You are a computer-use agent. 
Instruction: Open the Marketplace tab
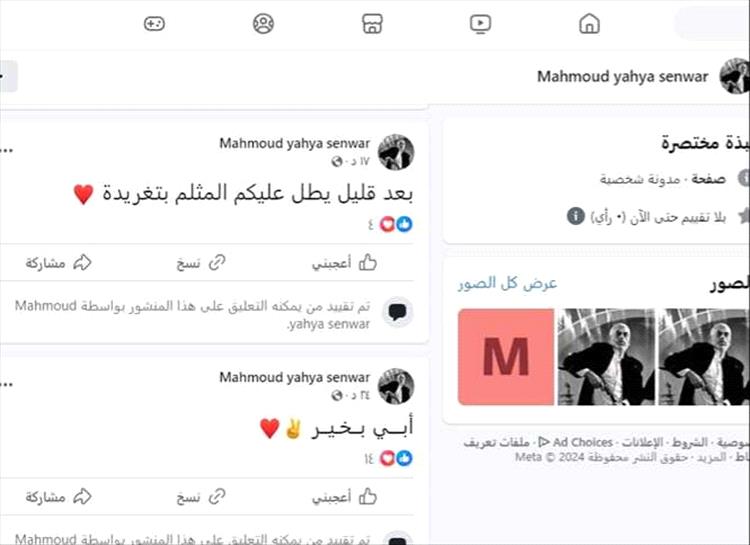click(x=372, y=24)
